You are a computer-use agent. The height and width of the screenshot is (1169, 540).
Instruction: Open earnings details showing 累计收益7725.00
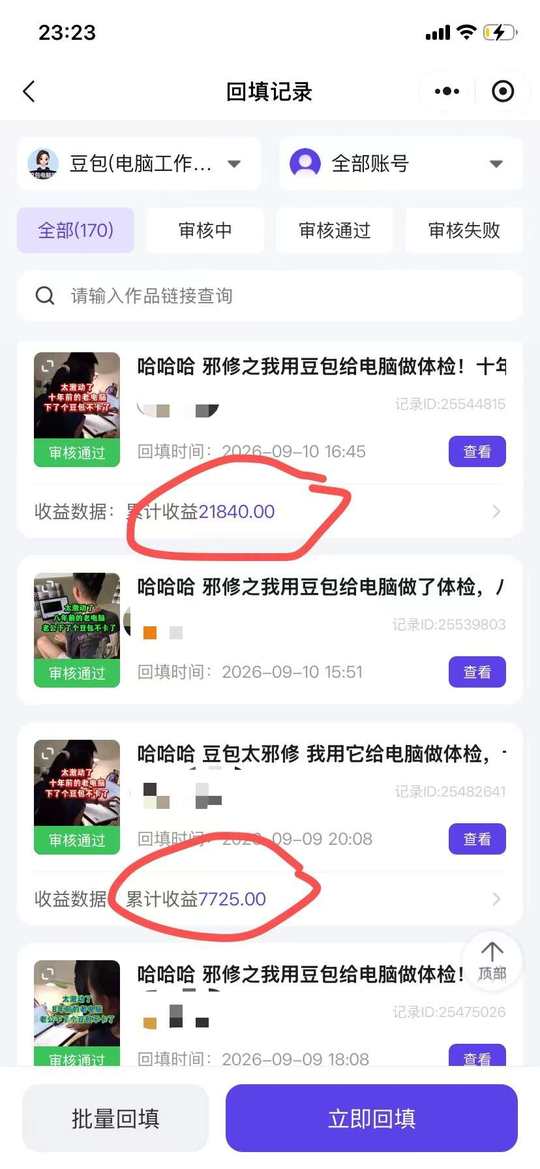tap(269, 899)
